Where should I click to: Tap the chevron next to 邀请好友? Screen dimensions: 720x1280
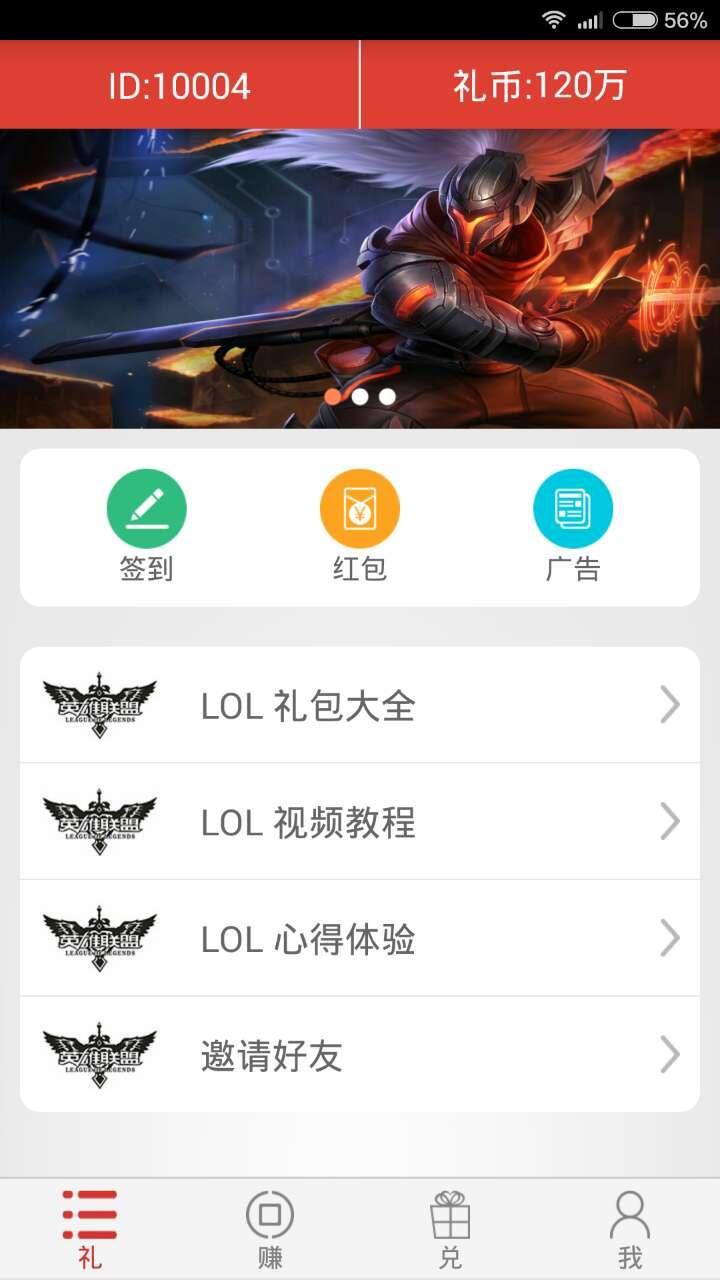point(668,1056)
